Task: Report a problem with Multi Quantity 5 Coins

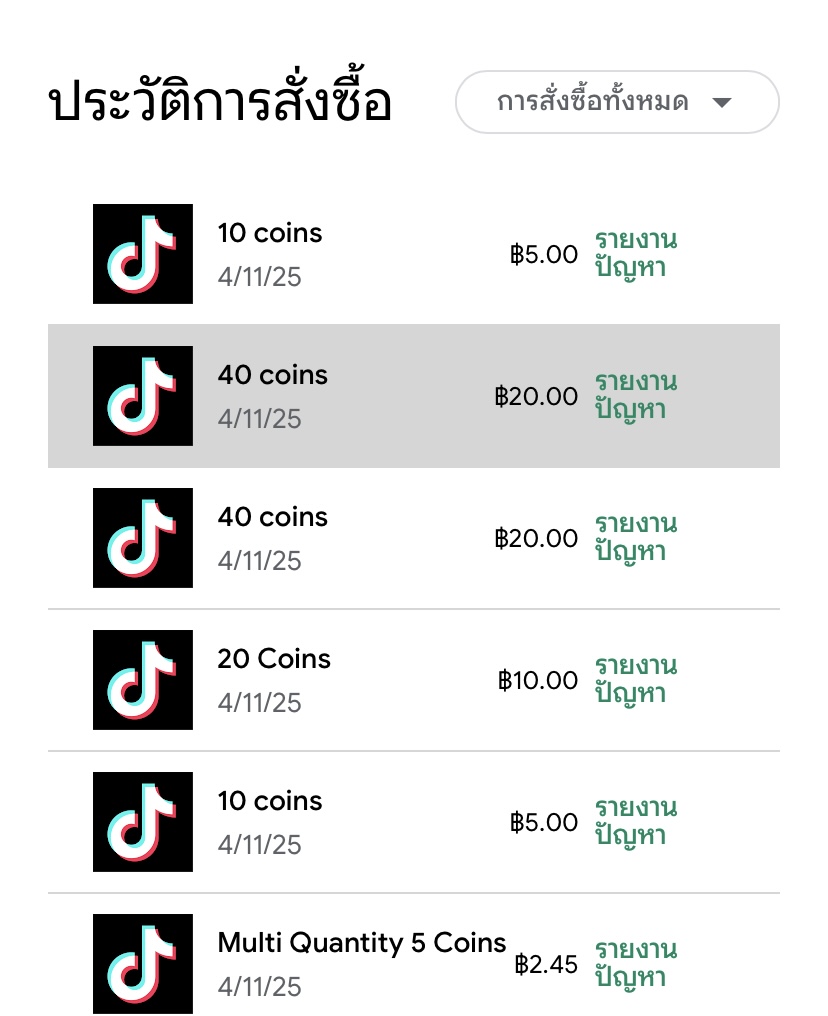Action: pos(635,963)
